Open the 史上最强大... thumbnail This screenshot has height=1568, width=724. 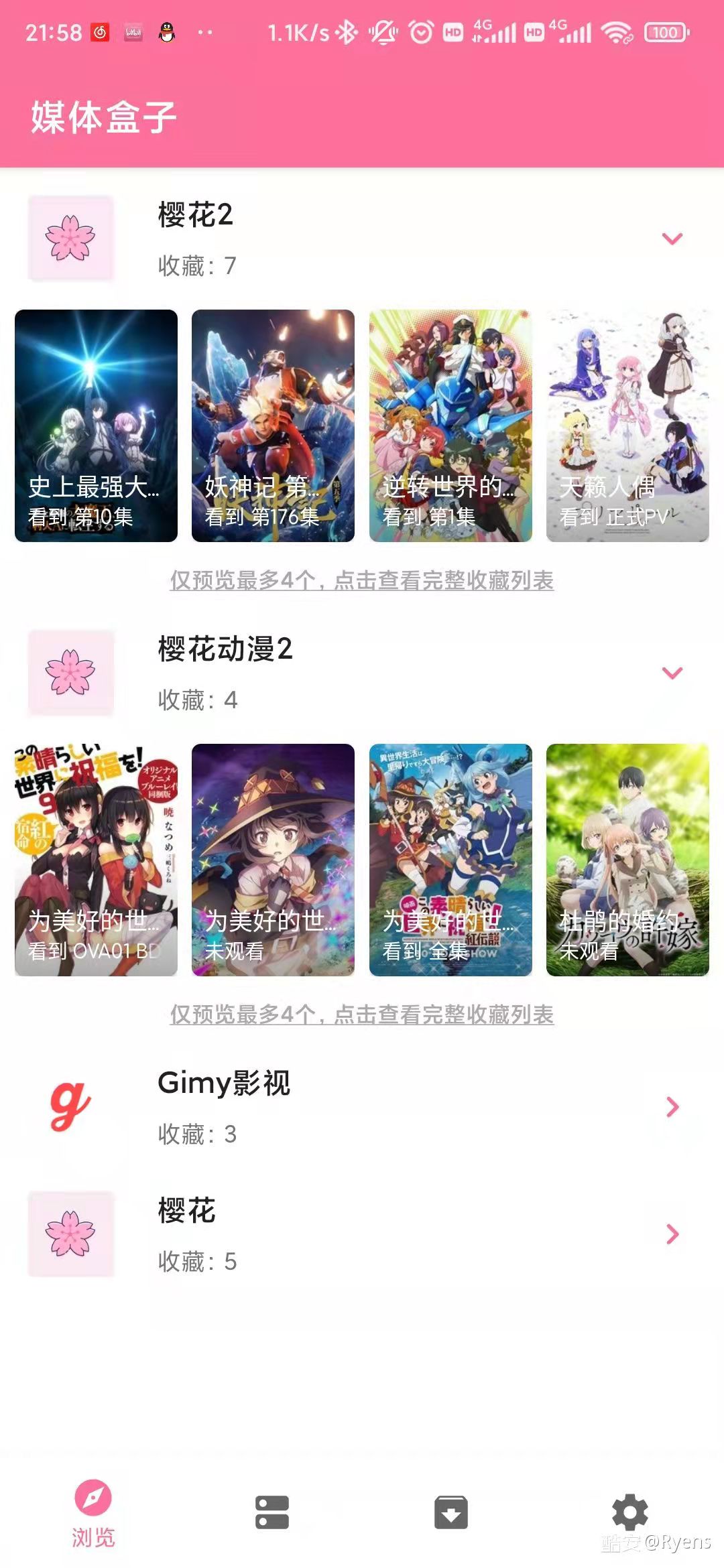click(96, 426)
